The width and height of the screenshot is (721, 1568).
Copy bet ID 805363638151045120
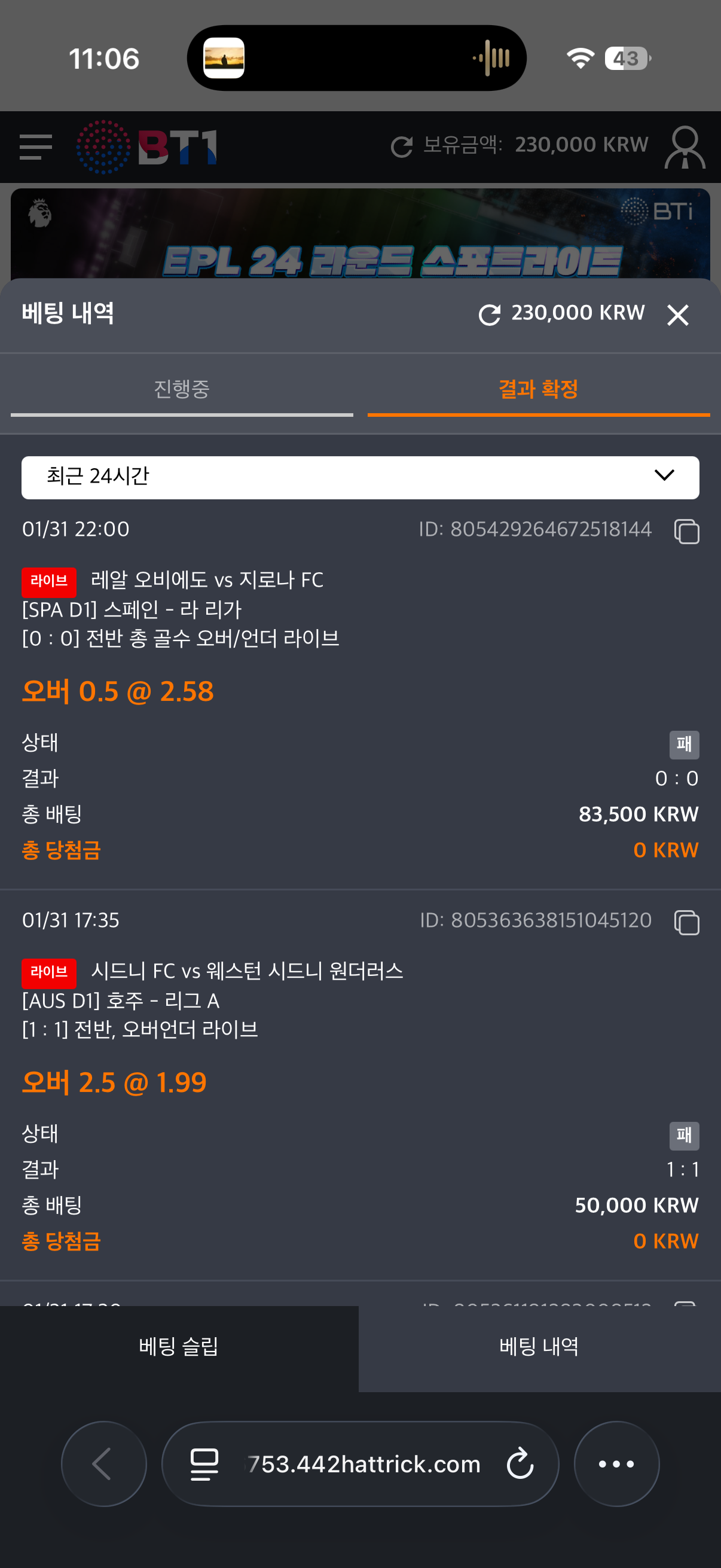(x=686, y=922)
